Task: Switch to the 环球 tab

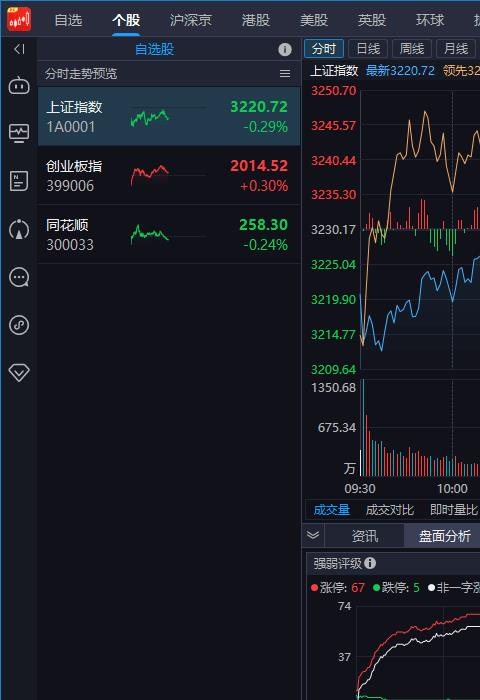Action: click(x=430, y=20)
